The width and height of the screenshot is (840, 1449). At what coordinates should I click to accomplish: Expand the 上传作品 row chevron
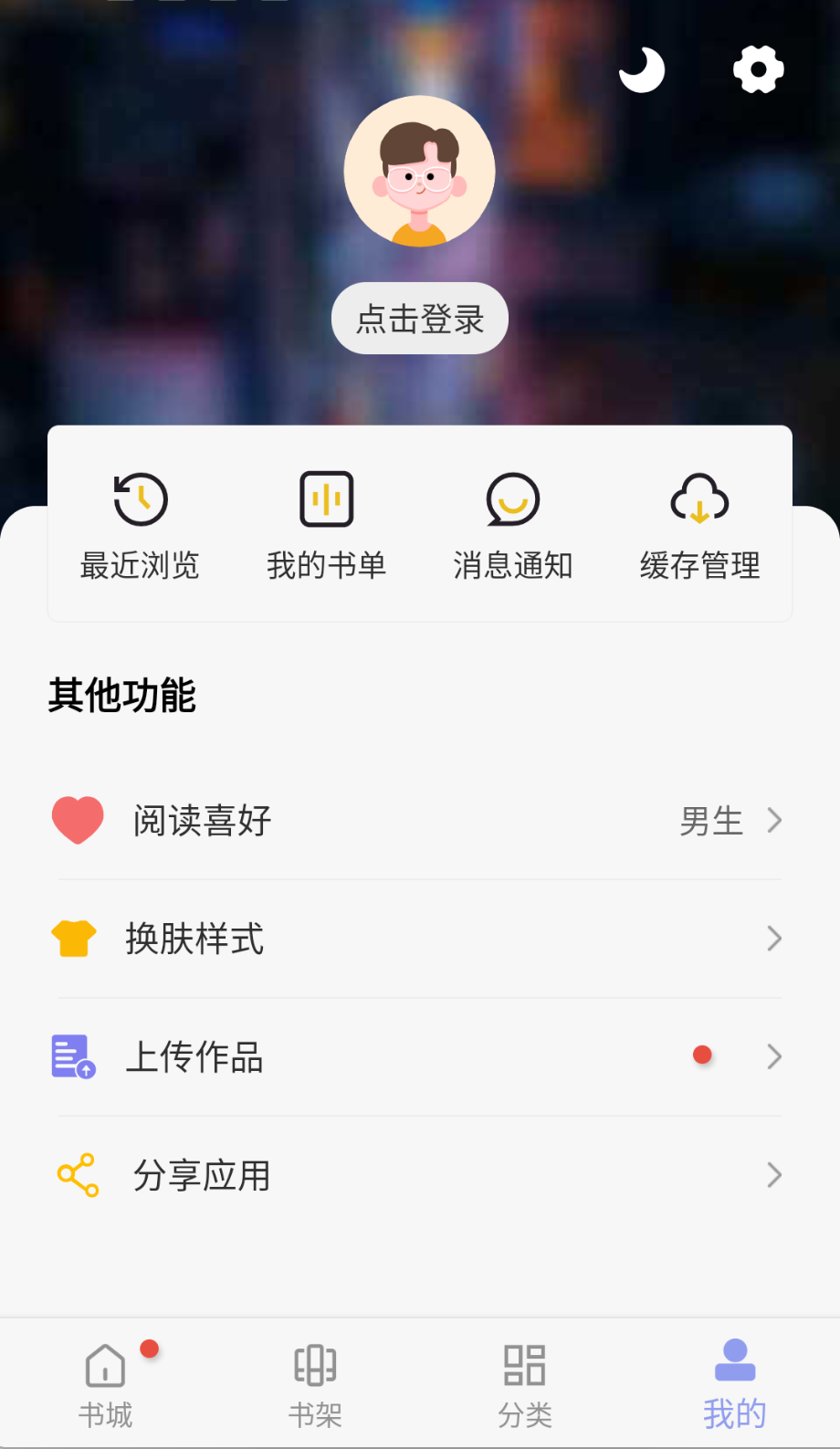click(774, 1056)
